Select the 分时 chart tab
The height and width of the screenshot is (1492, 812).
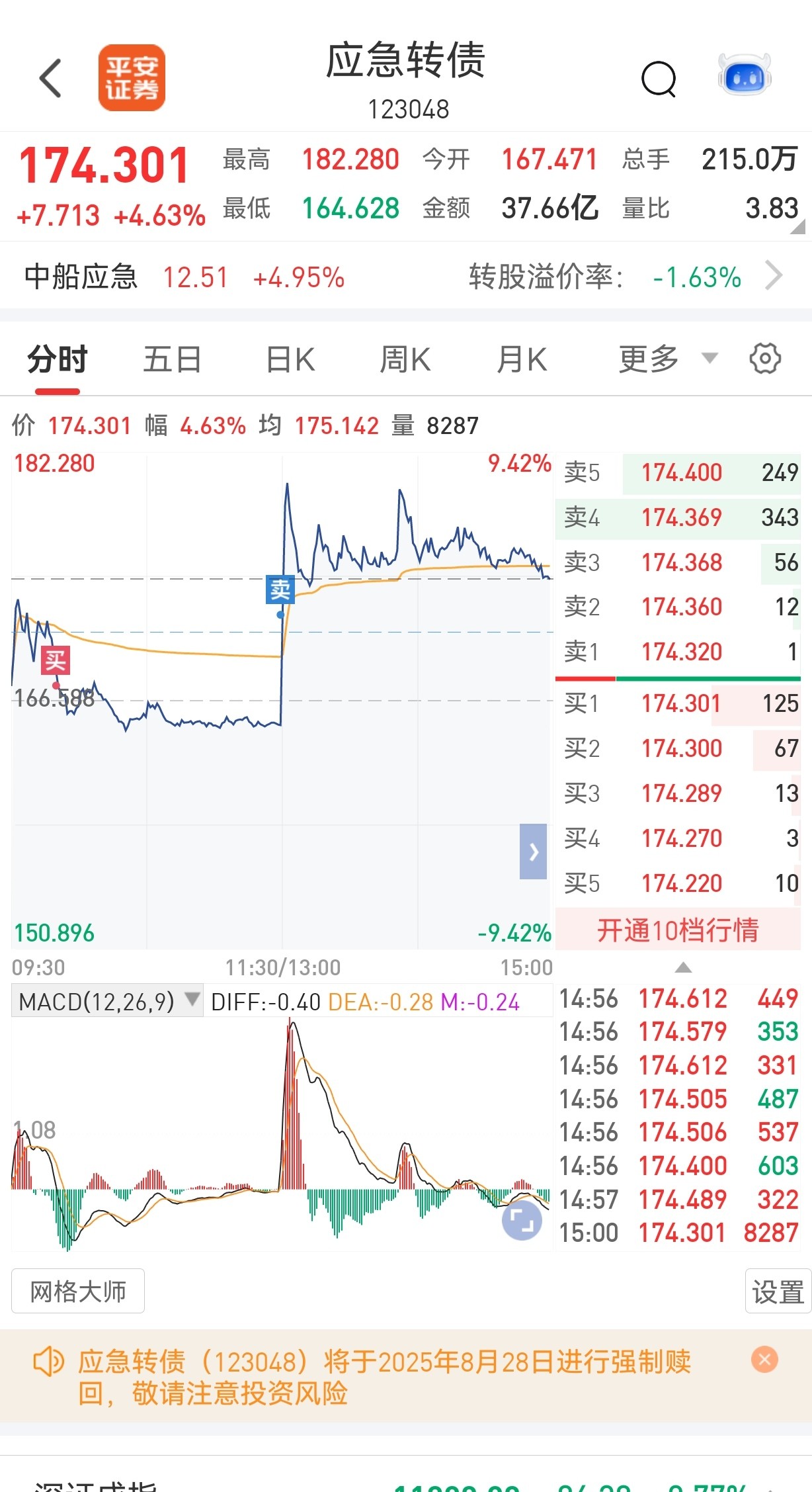pyautogui.click(x=58, y=360)
